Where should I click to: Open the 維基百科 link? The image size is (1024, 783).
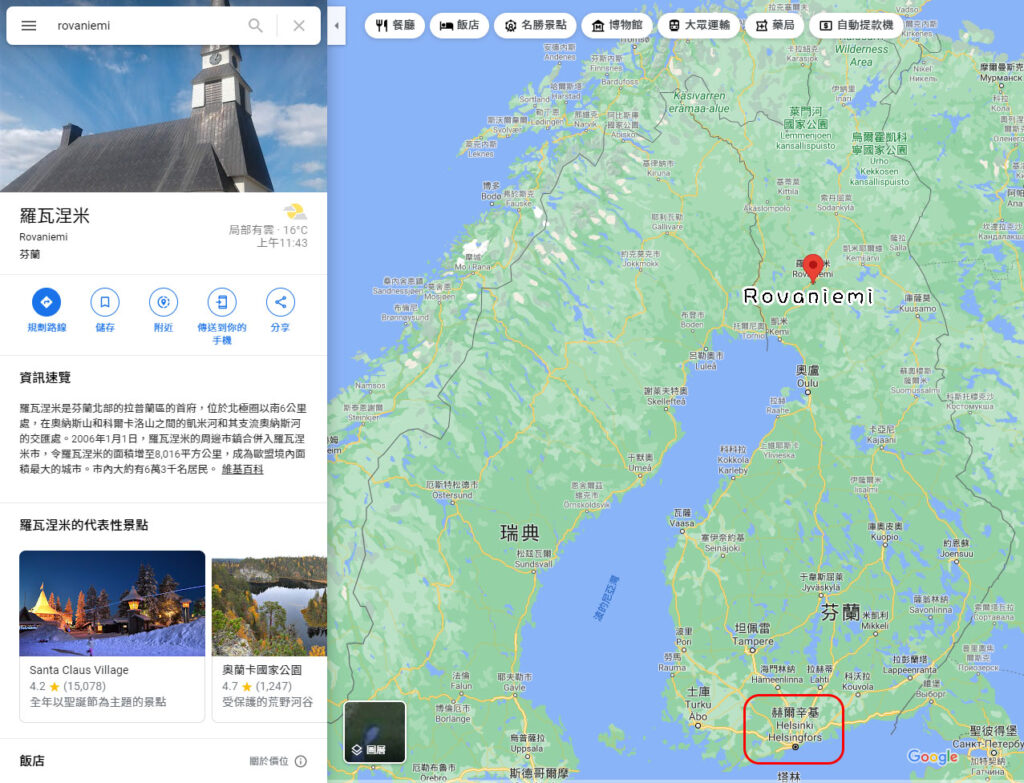(242, 469)
